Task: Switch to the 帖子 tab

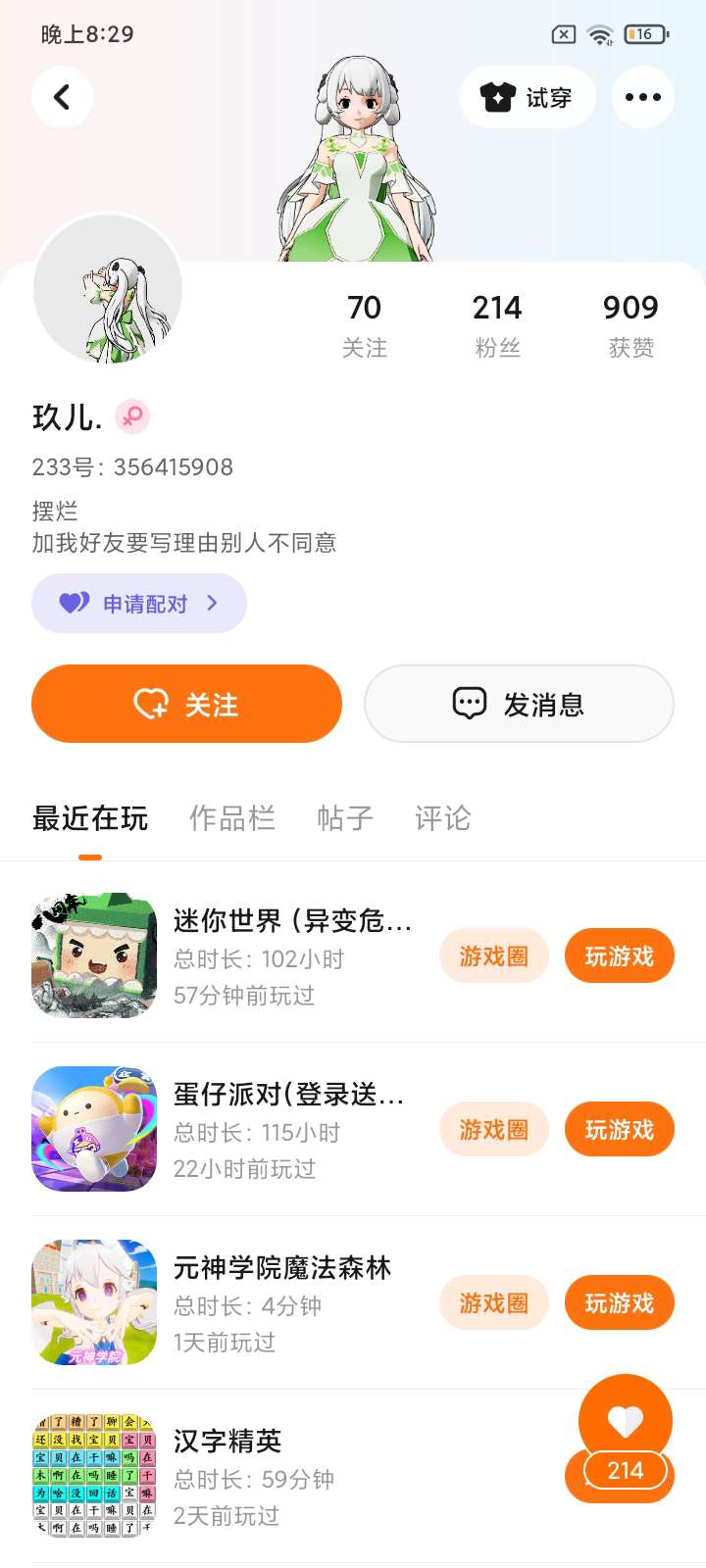Action: click(345, 818)
